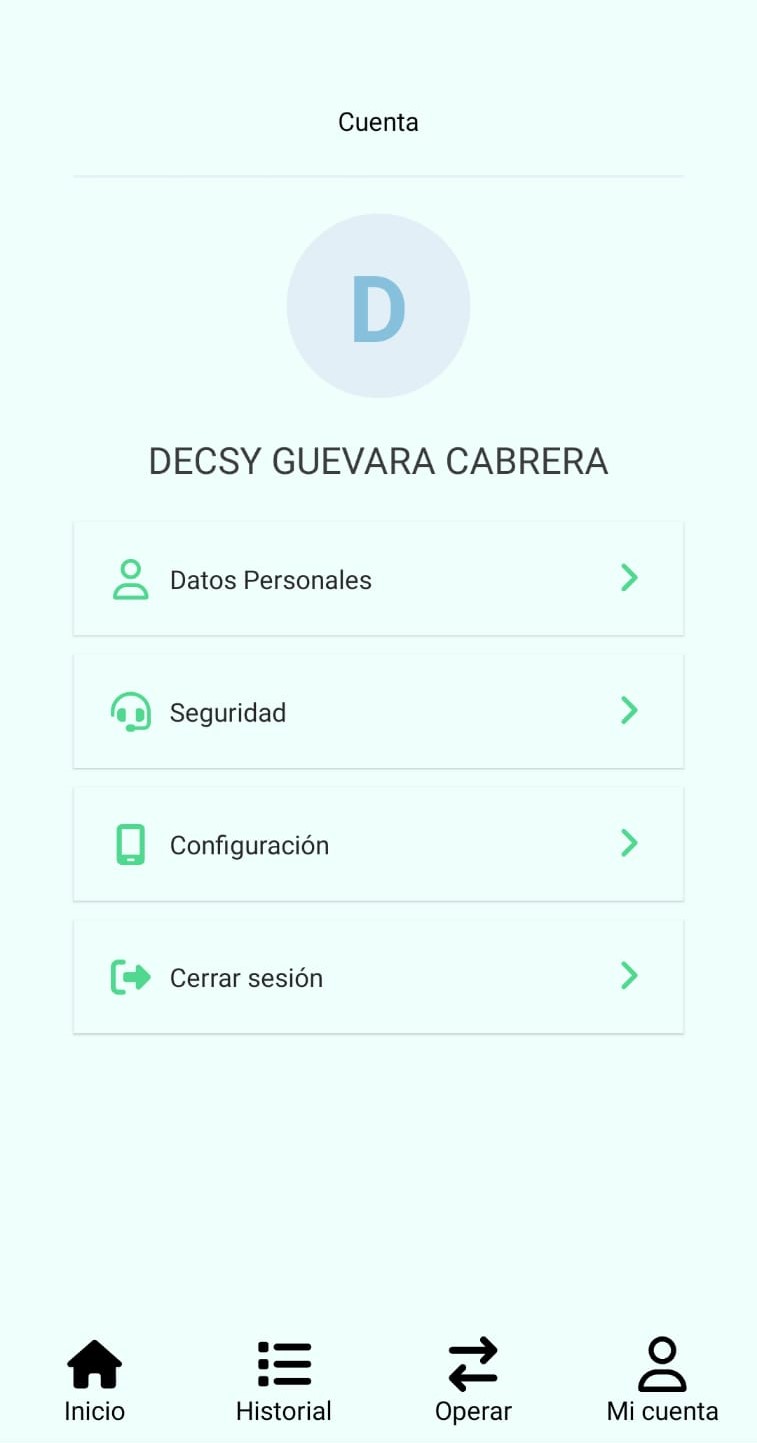757x1443 pixels.
Task: Open the Seguridad section
Action: click(x=378, y=711)
